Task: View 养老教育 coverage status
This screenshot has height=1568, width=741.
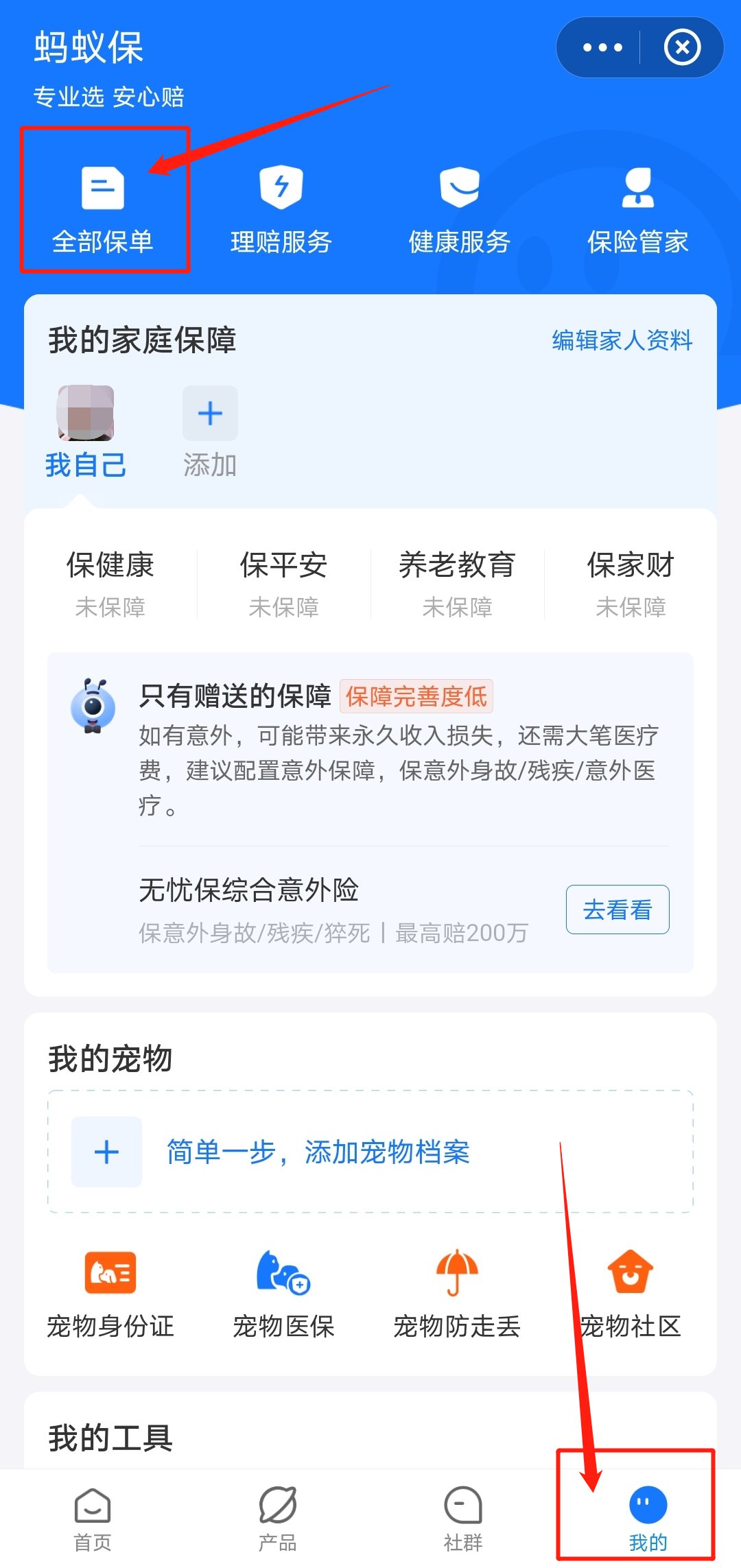Action: (457, 583)
